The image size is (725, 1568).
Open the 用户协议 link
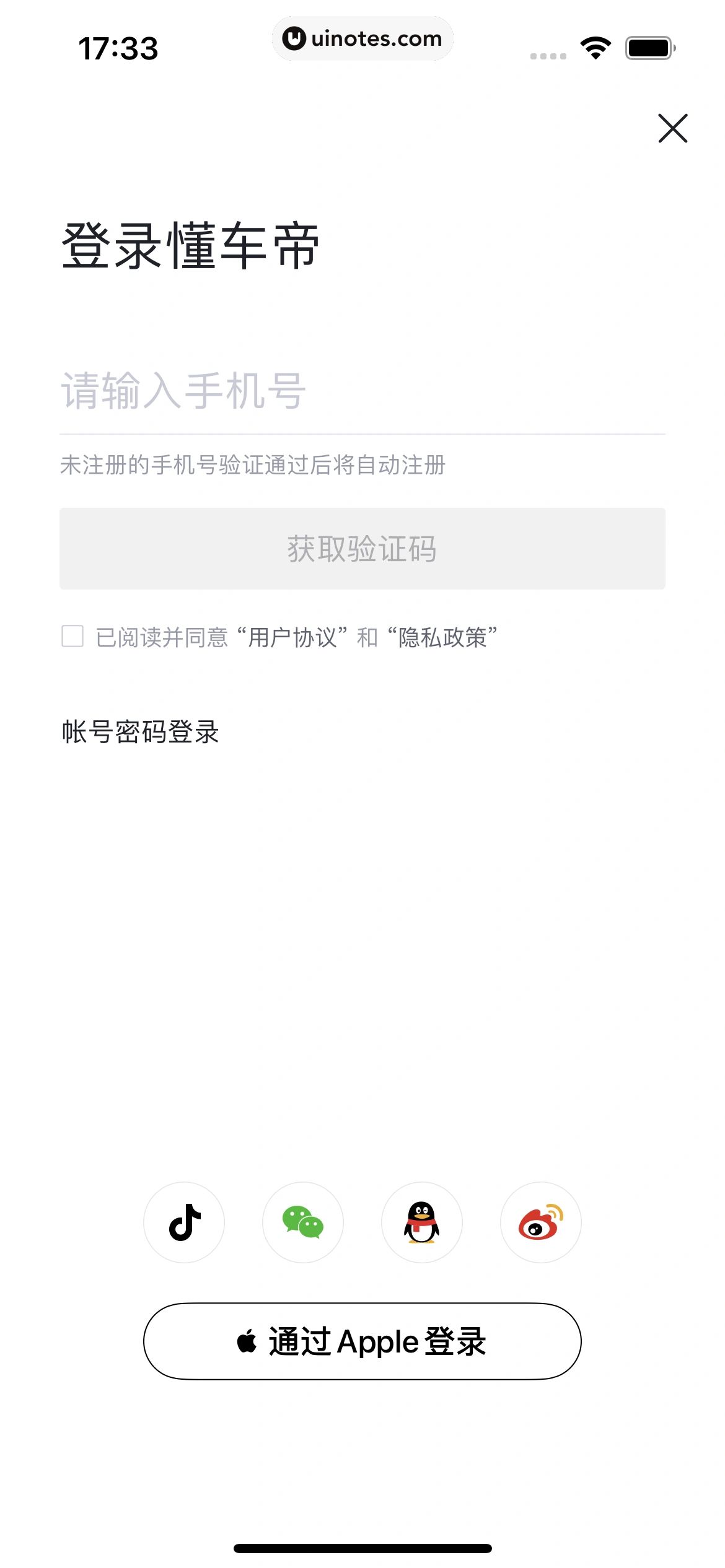[292, 637]
